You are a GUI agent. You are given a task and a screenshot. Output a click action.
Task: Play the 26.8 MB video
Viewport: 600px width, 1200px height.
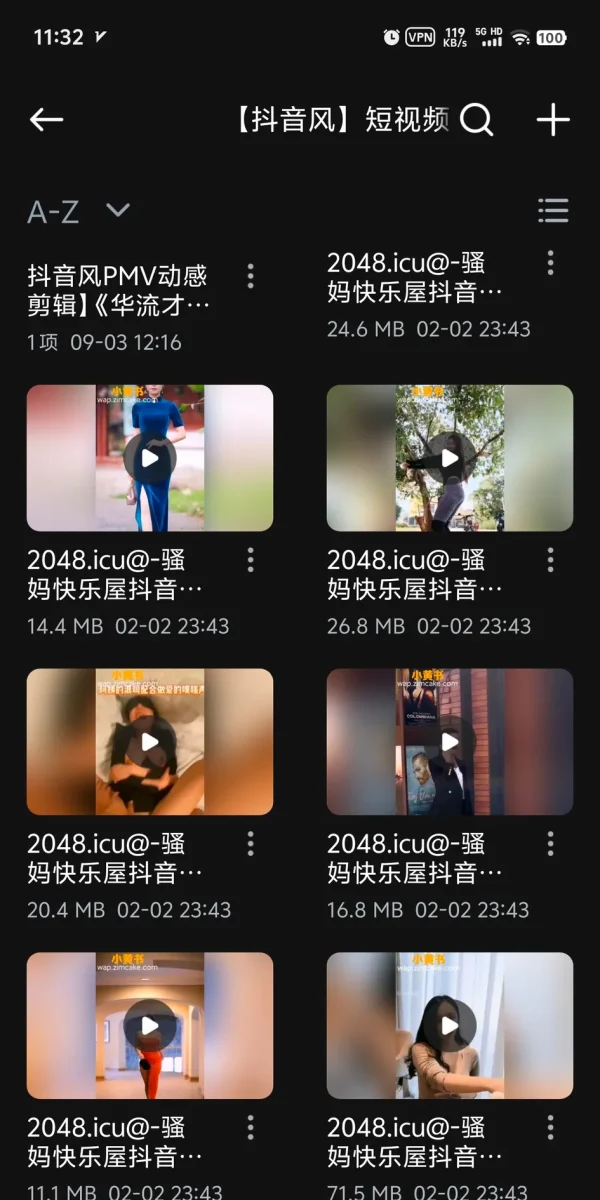coord(450,458)
